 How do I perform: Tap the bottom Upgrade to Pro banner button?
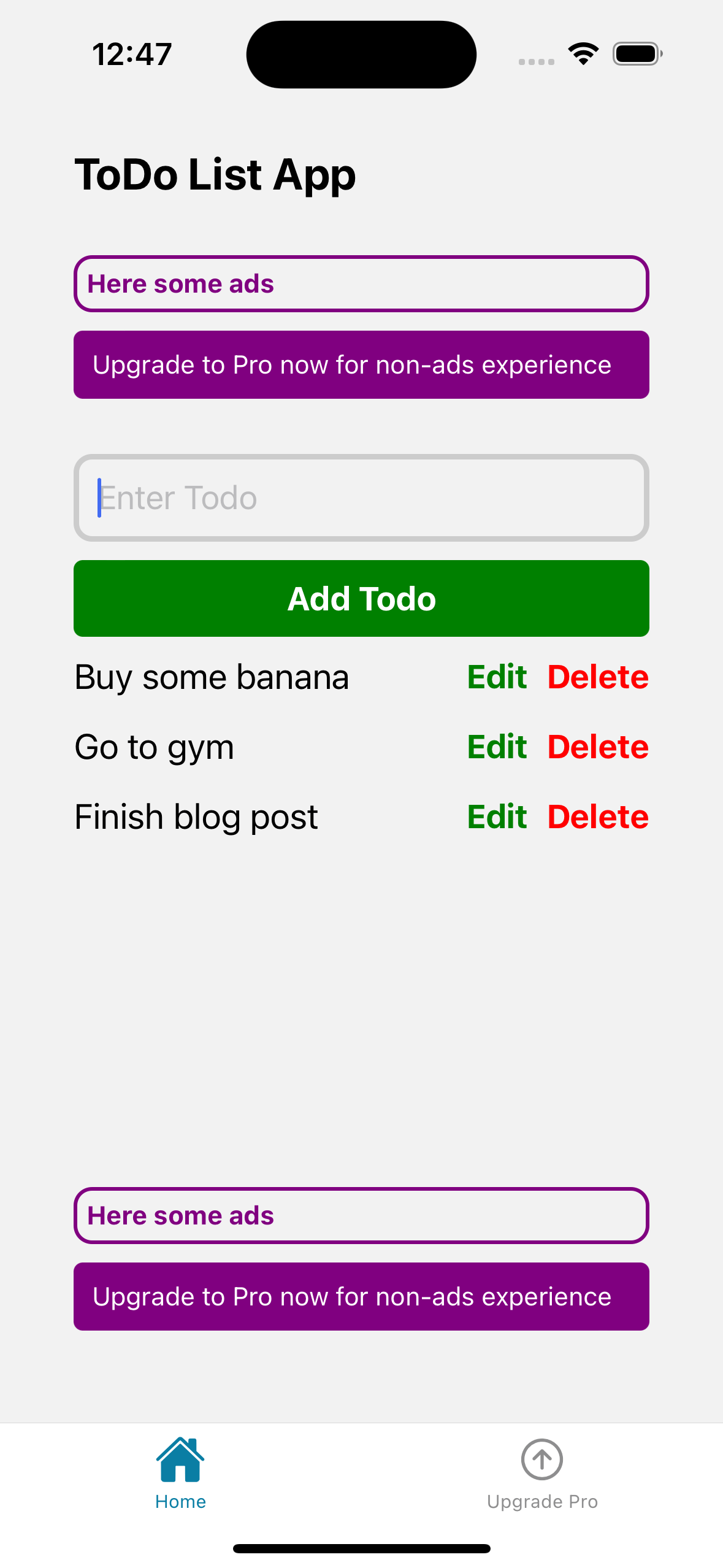(361, 1296)
